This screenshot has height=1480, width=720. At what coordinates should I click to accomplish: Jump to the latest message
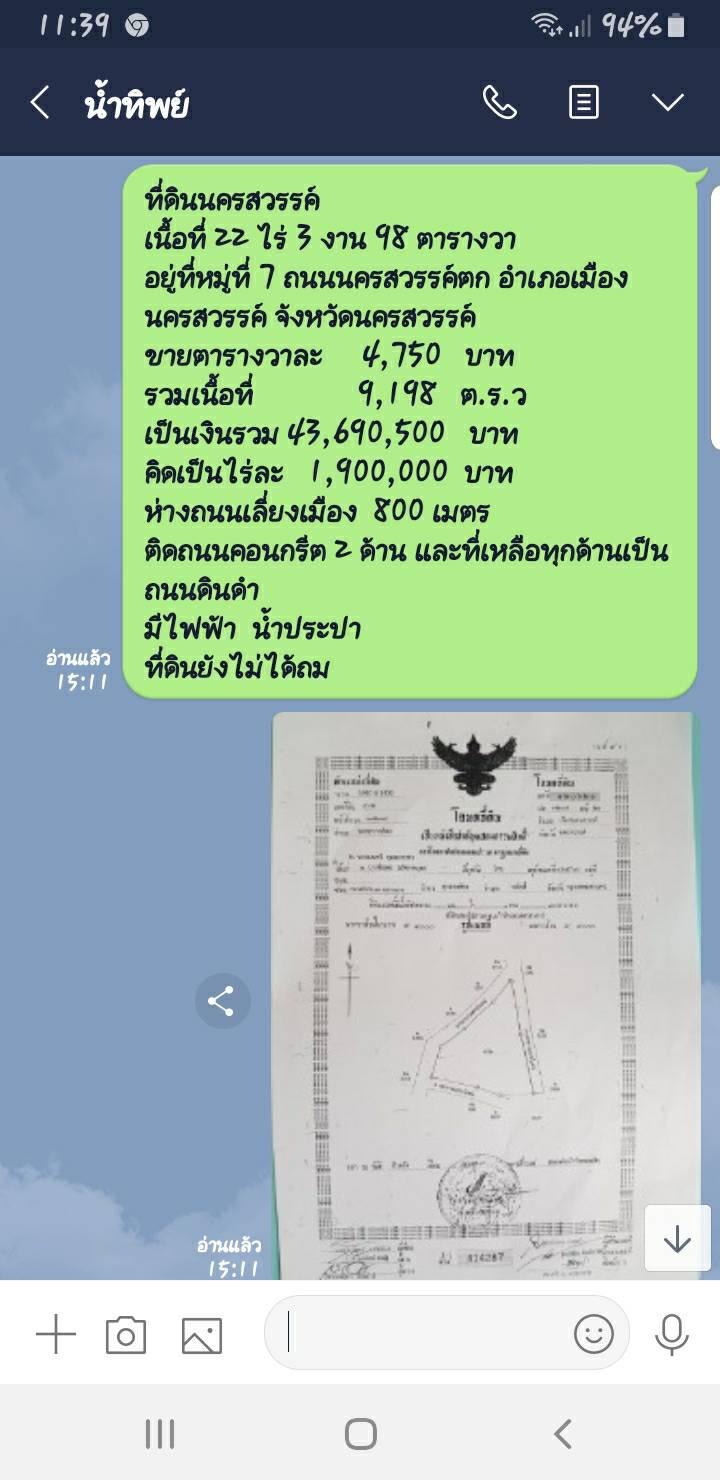pyautogui.click(x=677, y=1238)
